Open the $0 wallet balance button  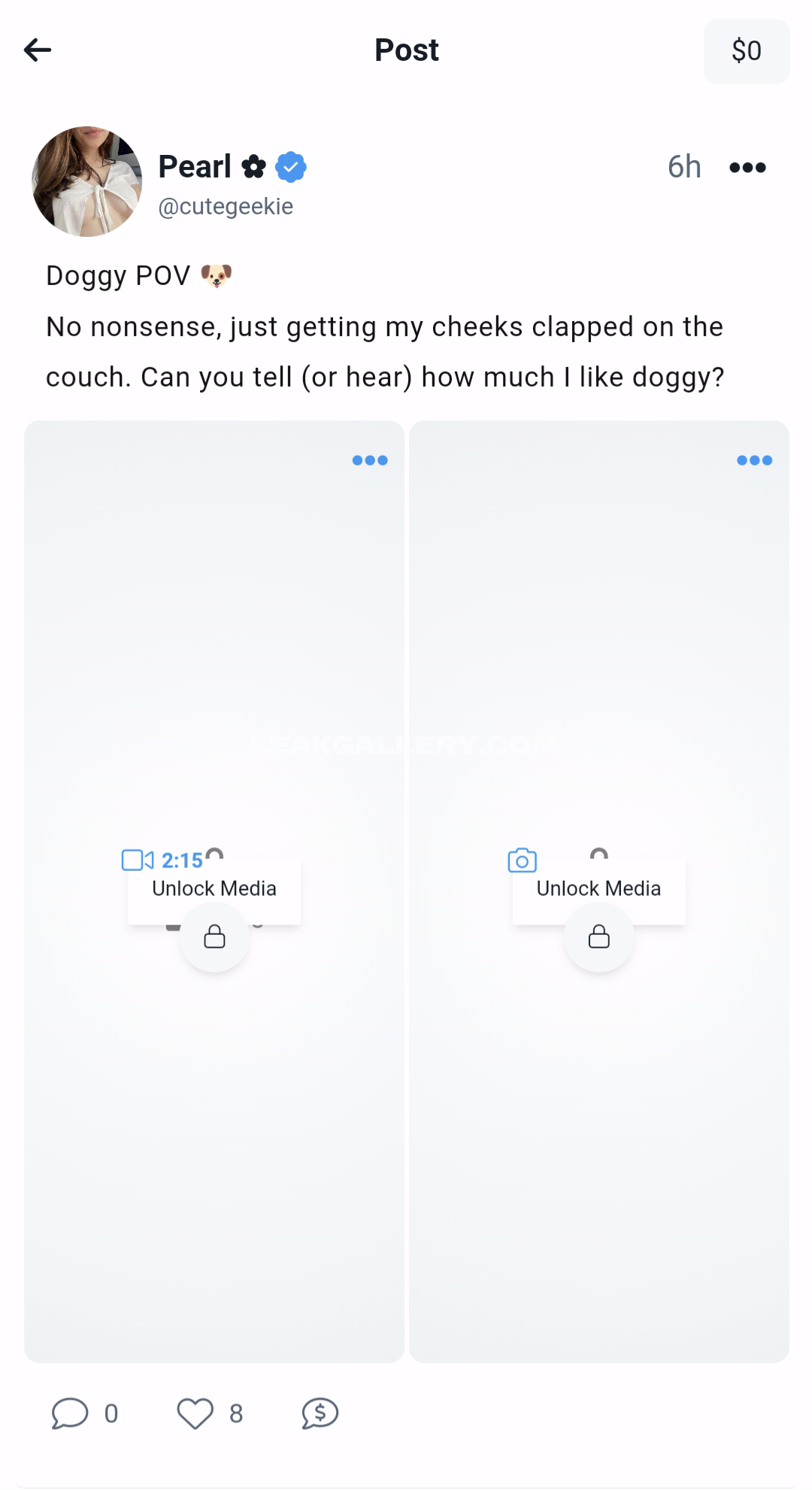(746, 51)
